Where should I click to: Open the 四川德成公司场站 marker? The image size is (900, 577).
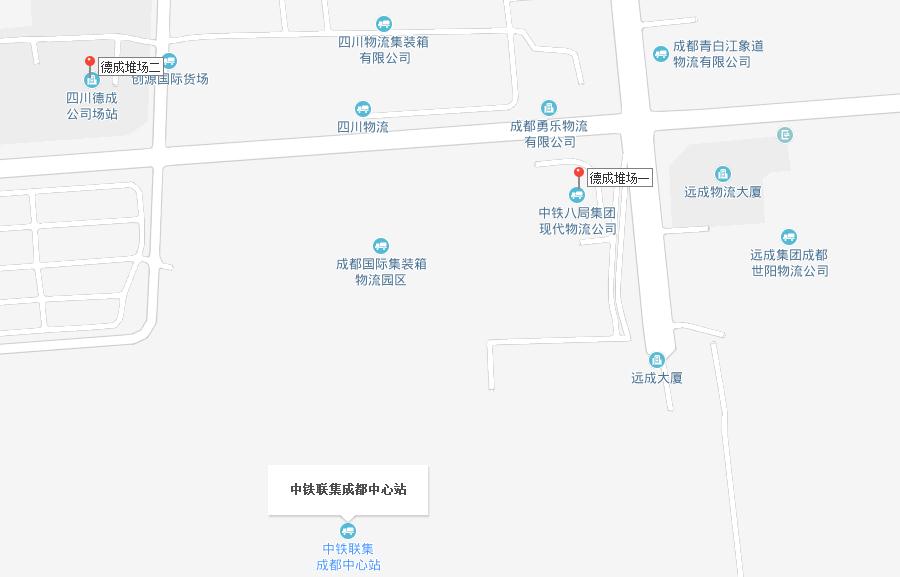point(92,80)
